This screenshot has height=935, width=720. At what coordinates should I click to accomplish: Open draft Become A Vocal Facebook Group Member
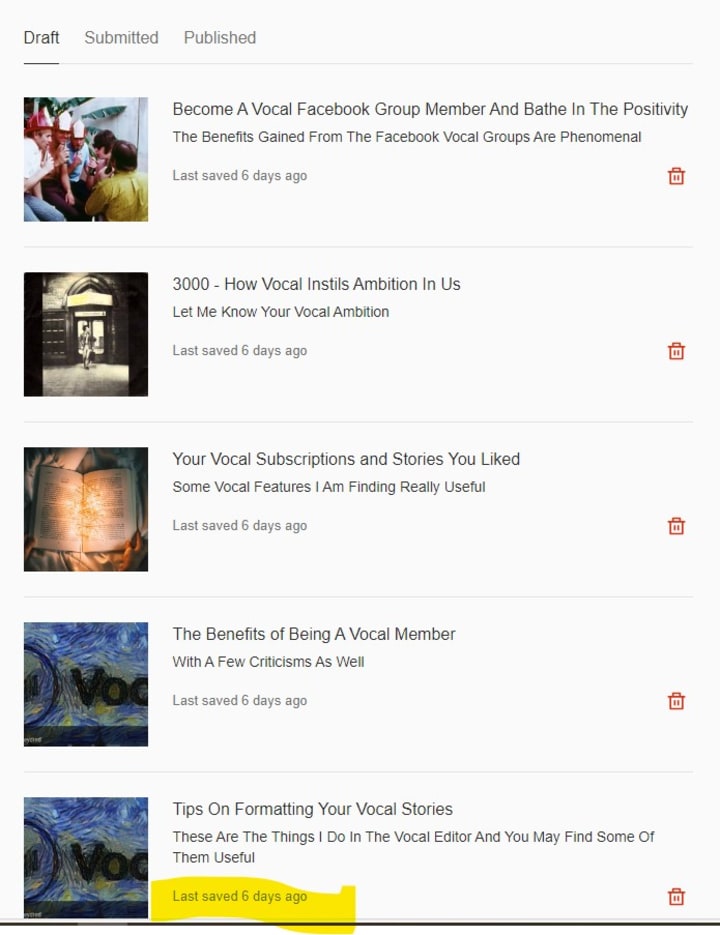click(430, 109)
